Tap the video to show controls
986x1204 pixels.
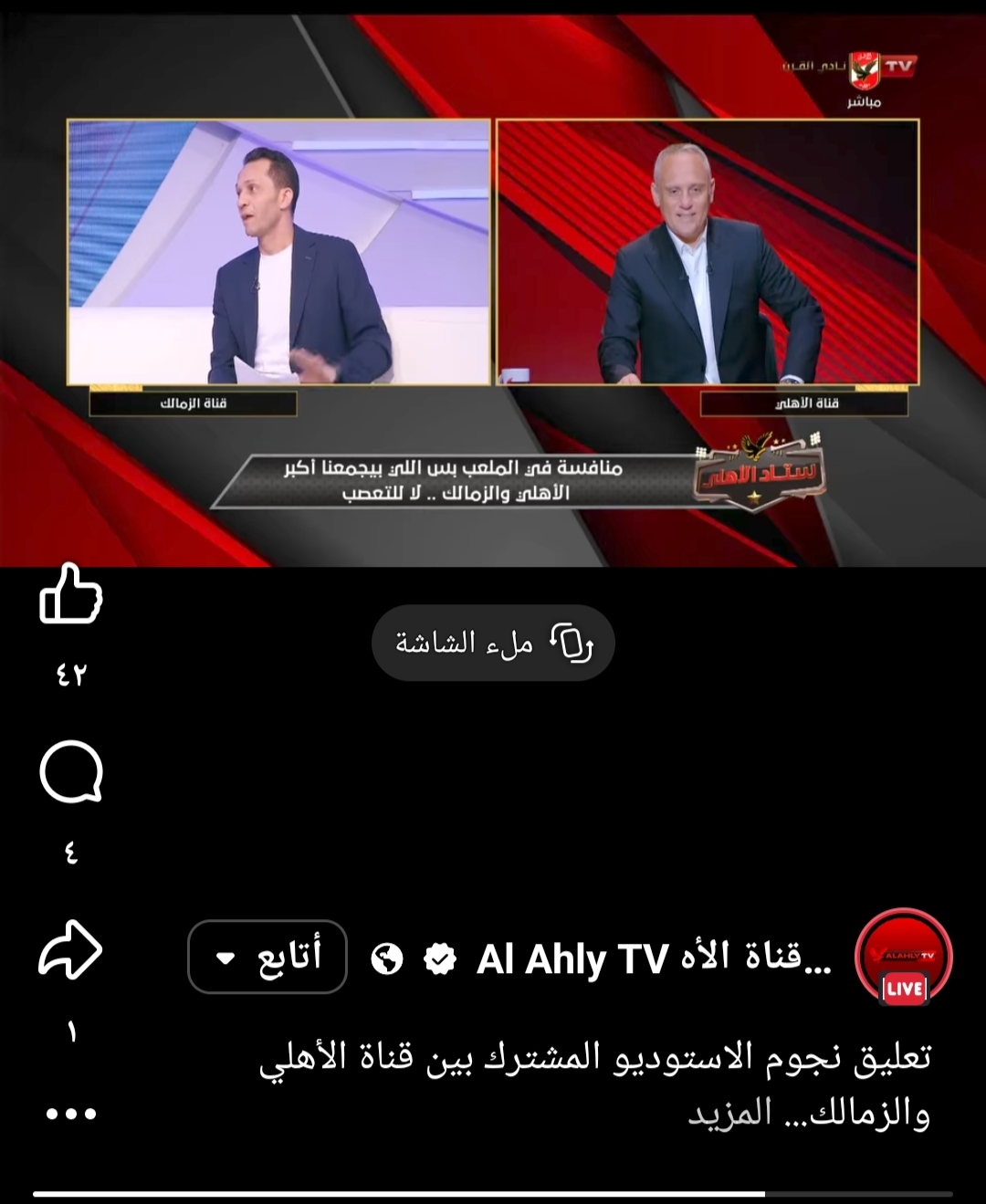tap(493, 292)
